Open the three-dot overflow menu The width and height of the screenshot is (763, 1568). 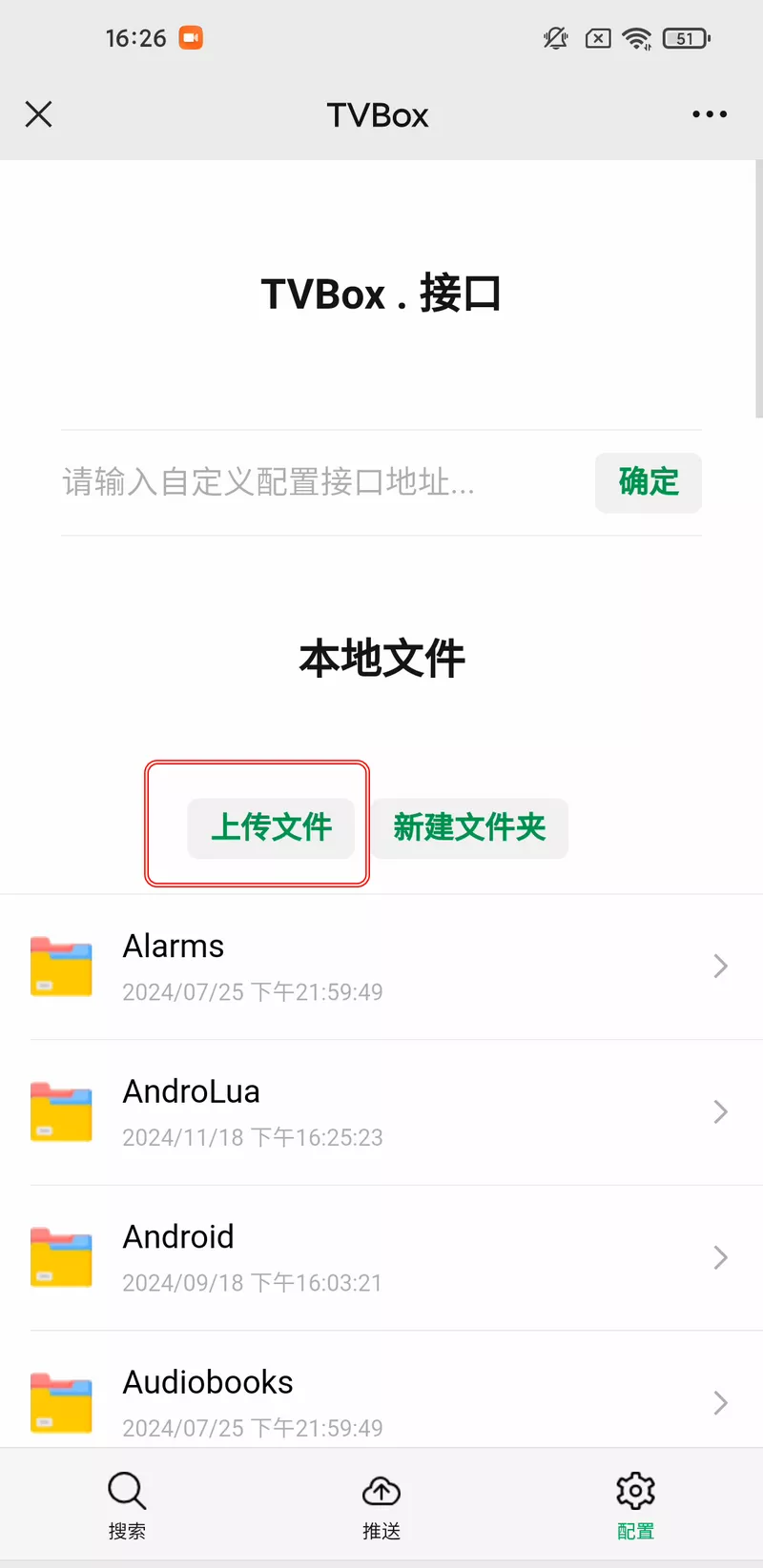(x=710, y=114)
